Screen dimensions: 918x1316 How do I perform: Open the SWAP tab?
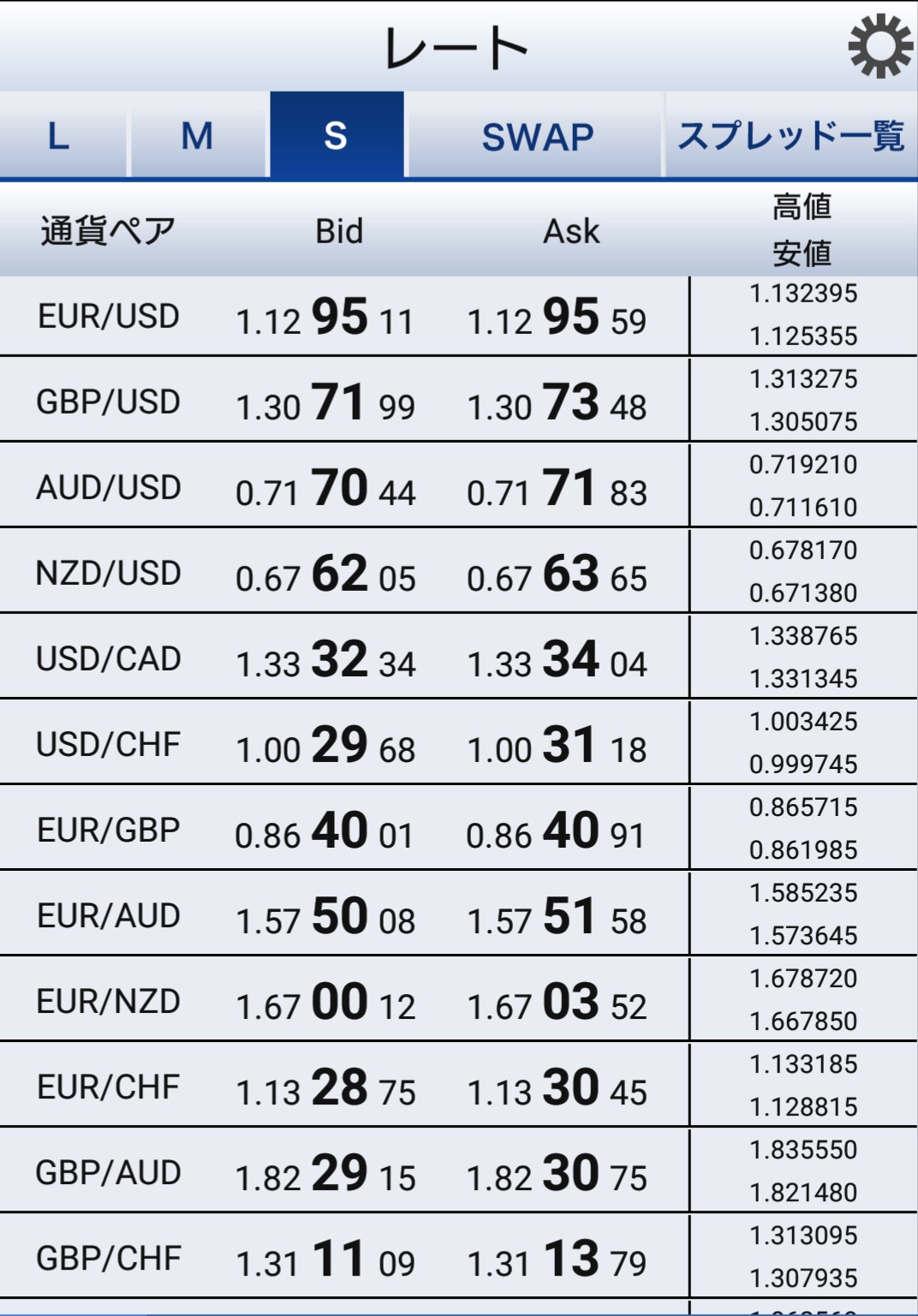pos(537,136)
